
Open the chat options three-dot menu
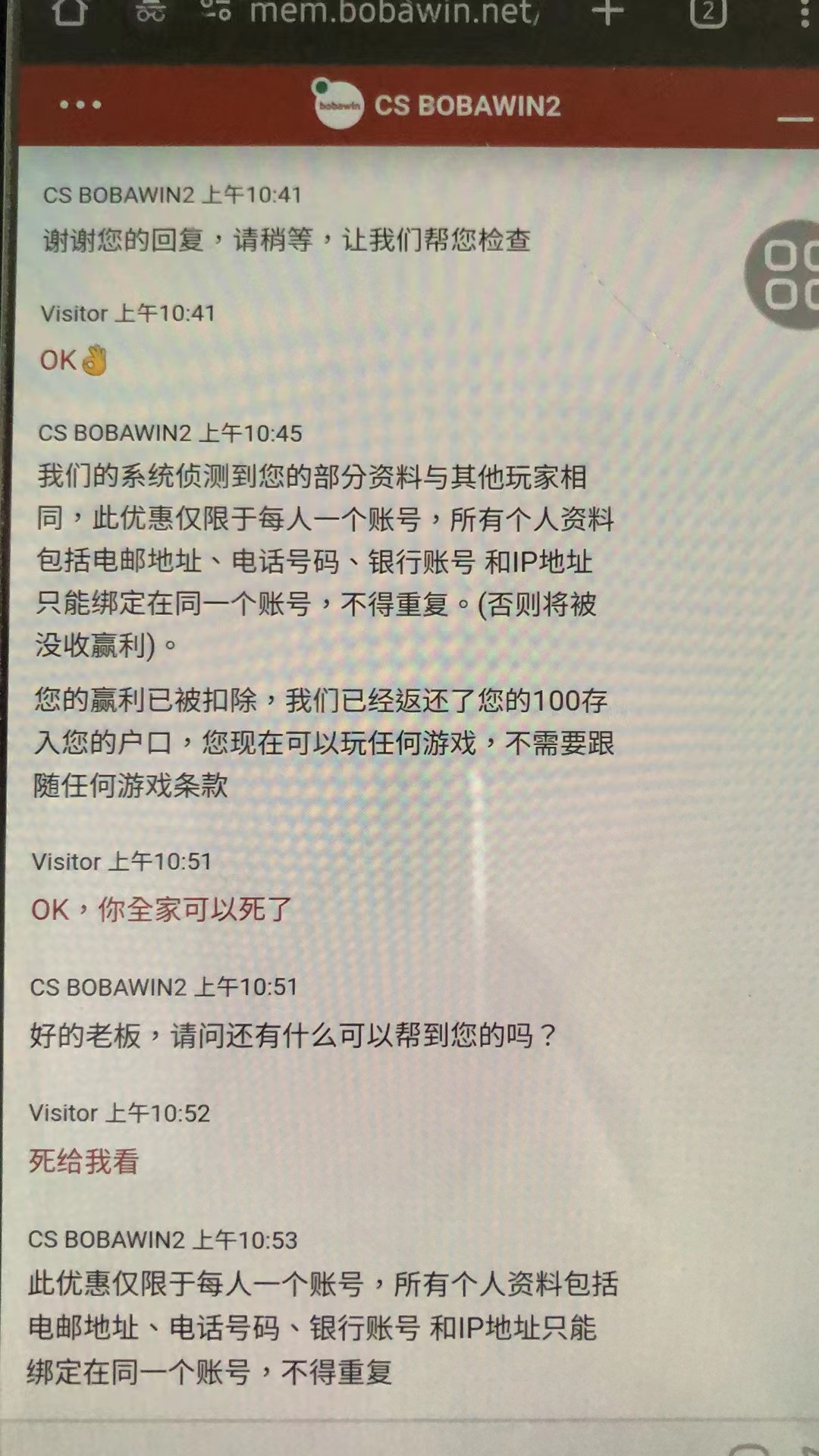click(80, 105)
